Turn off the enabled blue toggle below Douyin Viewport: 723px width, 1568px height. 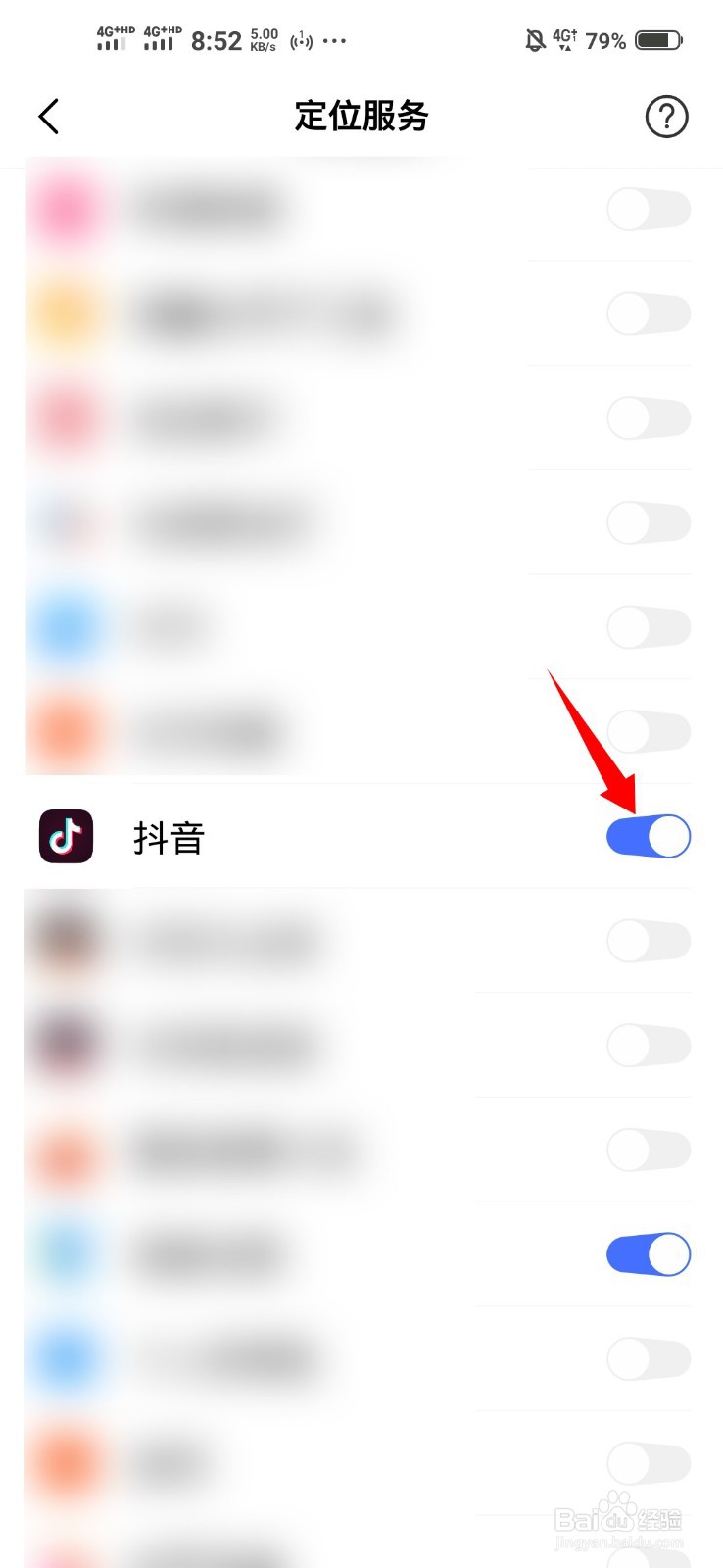[648, 1254]
